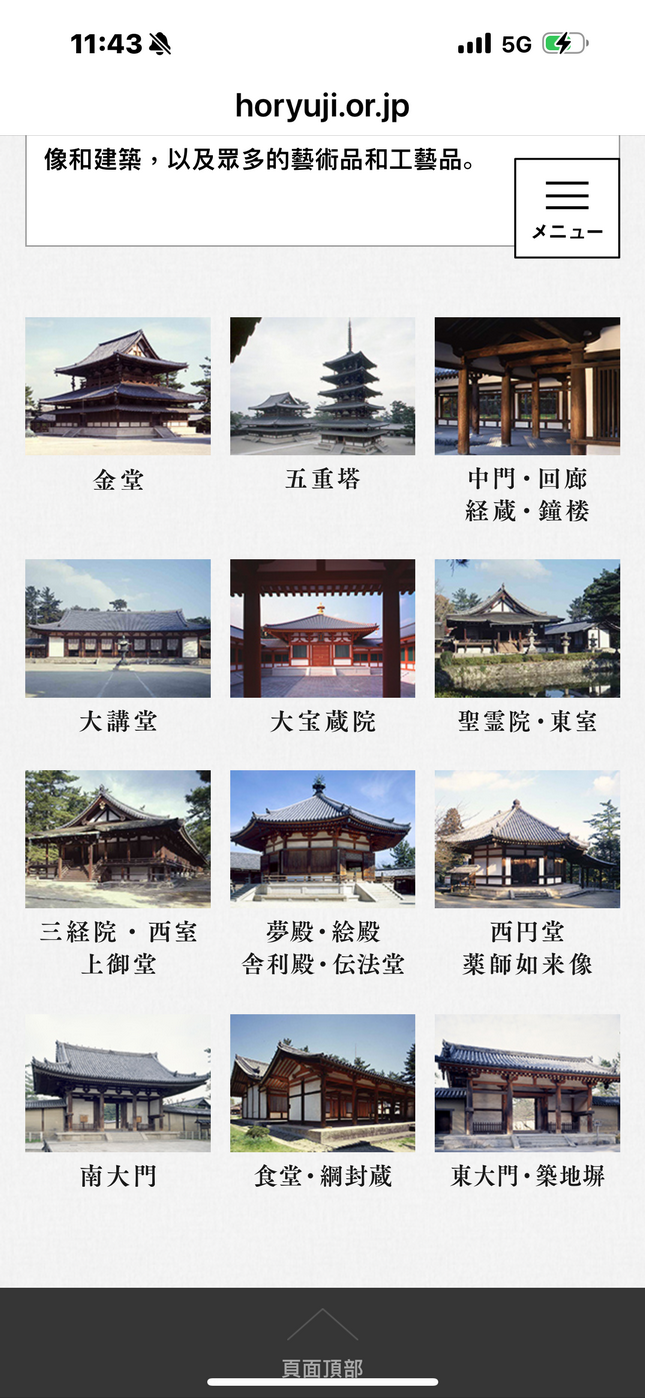Open the メニュー hamburger menu

point(567,208)
